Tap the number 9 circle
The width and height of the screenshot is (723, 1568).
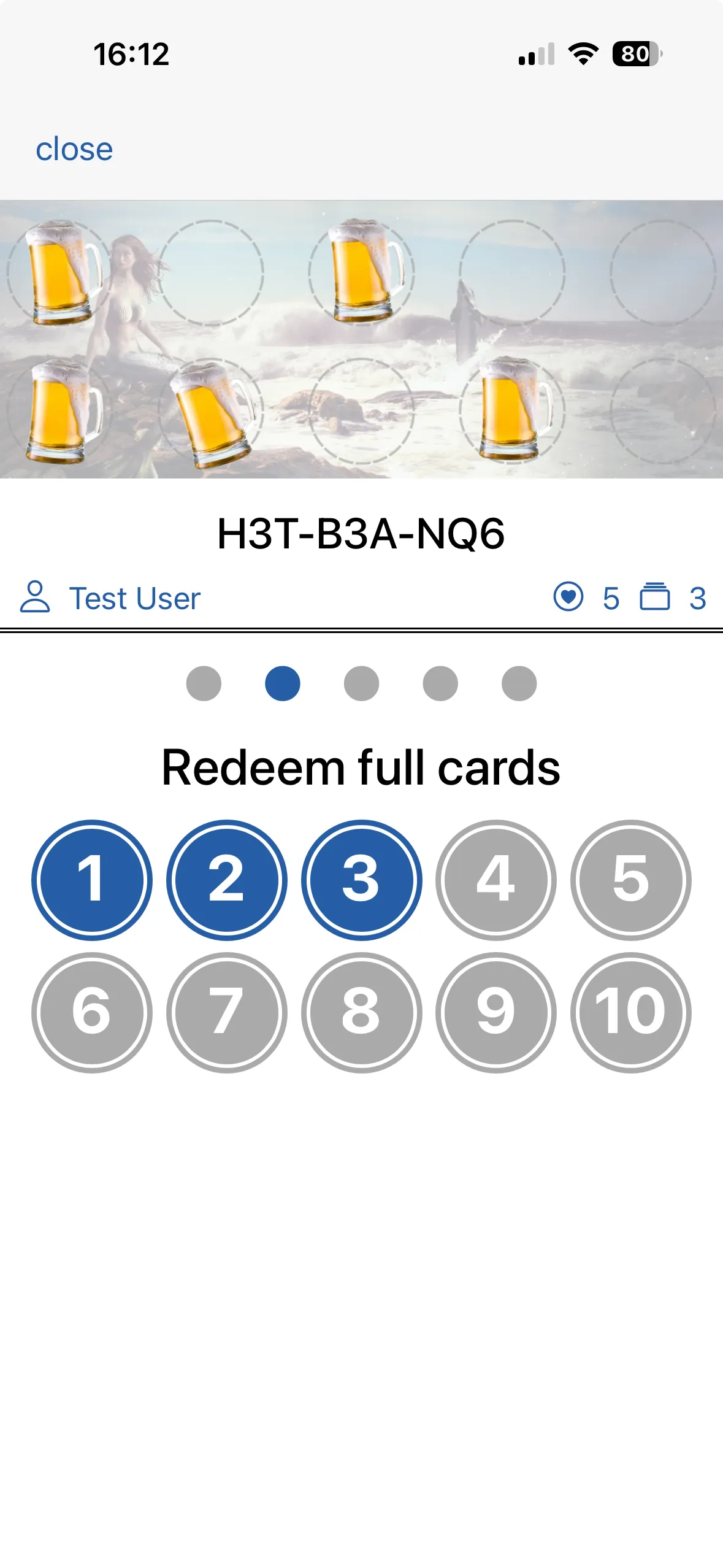[x=495, y=1012]
